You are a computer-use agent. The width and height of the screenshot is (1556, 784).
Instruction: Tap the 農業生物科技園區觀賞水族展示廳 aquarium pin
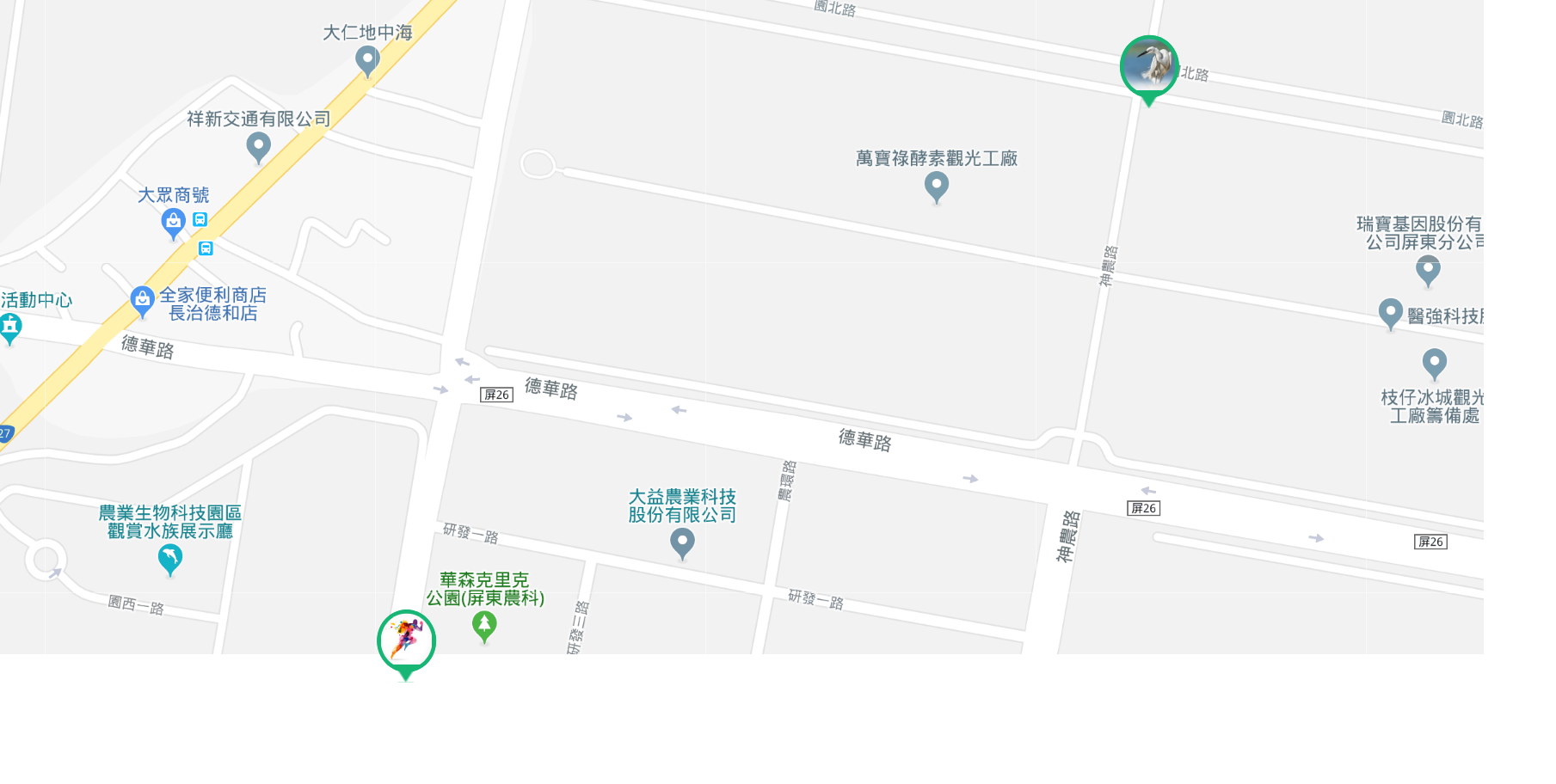coord(170,559)
